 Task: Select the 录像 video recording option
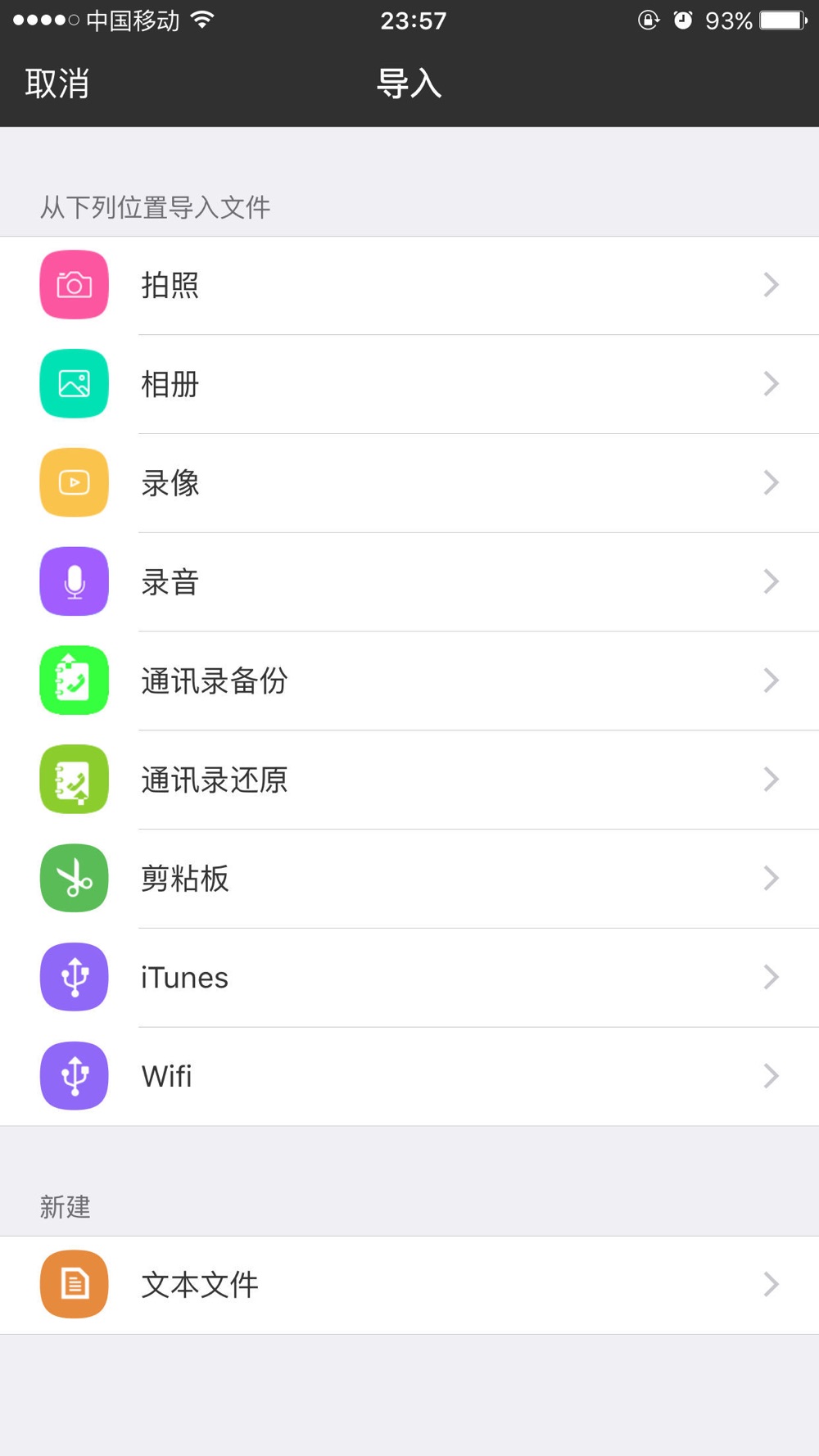[409, 483]
